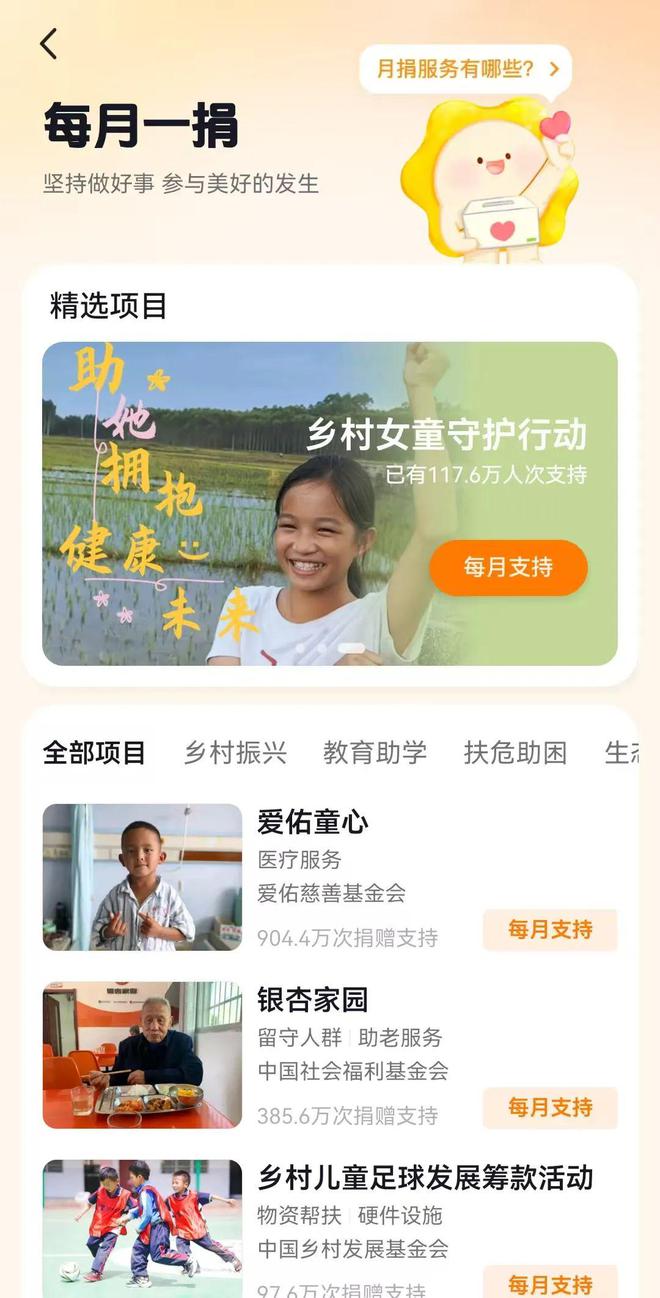Switch to the 教育助学 tab
The width and height of the screenshot is (660, 1298).
[375, 753]
